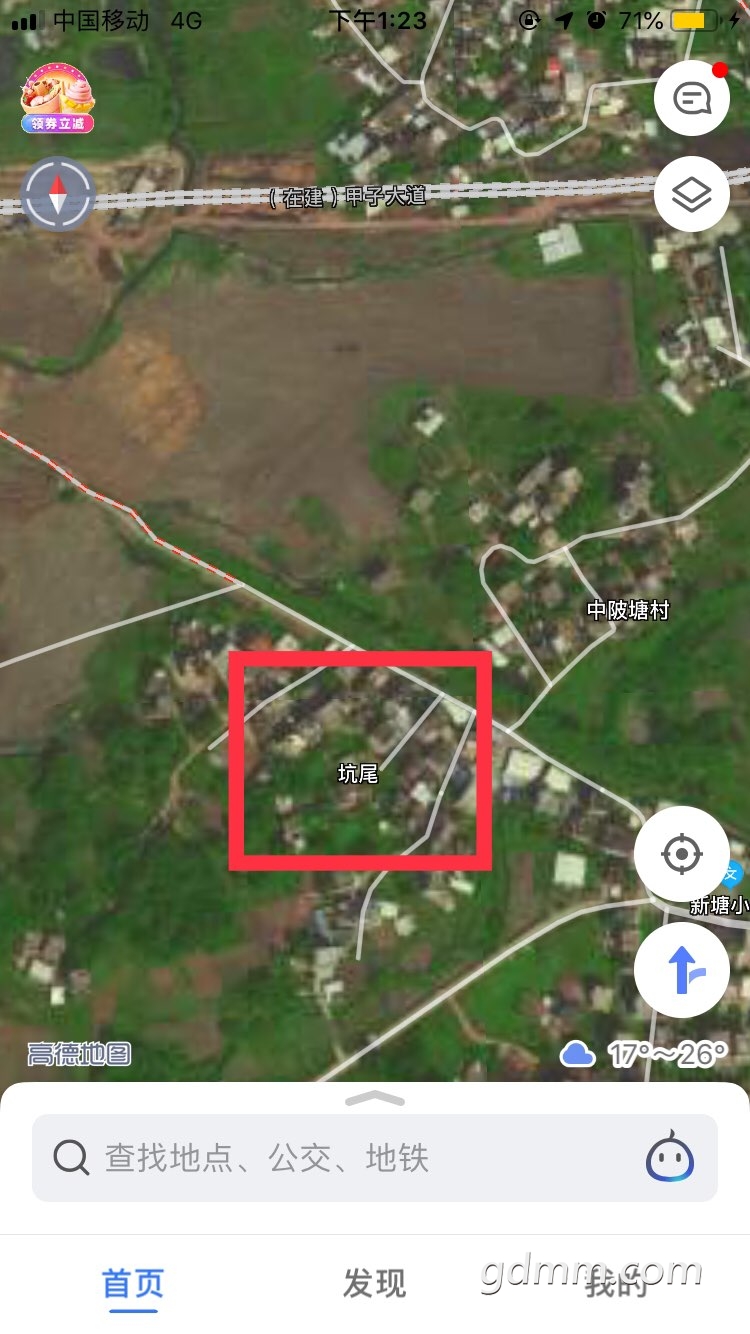Switch to the 发现 tab

(x=375, y=1284)
